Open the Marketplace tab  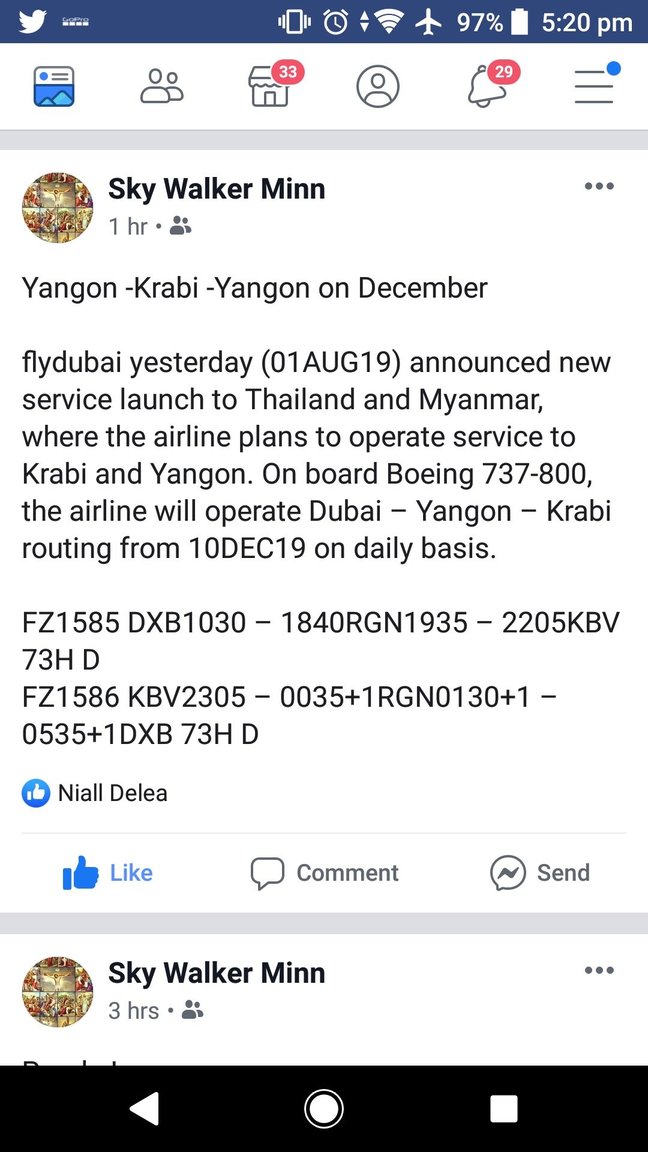click(x=270, y=87)
